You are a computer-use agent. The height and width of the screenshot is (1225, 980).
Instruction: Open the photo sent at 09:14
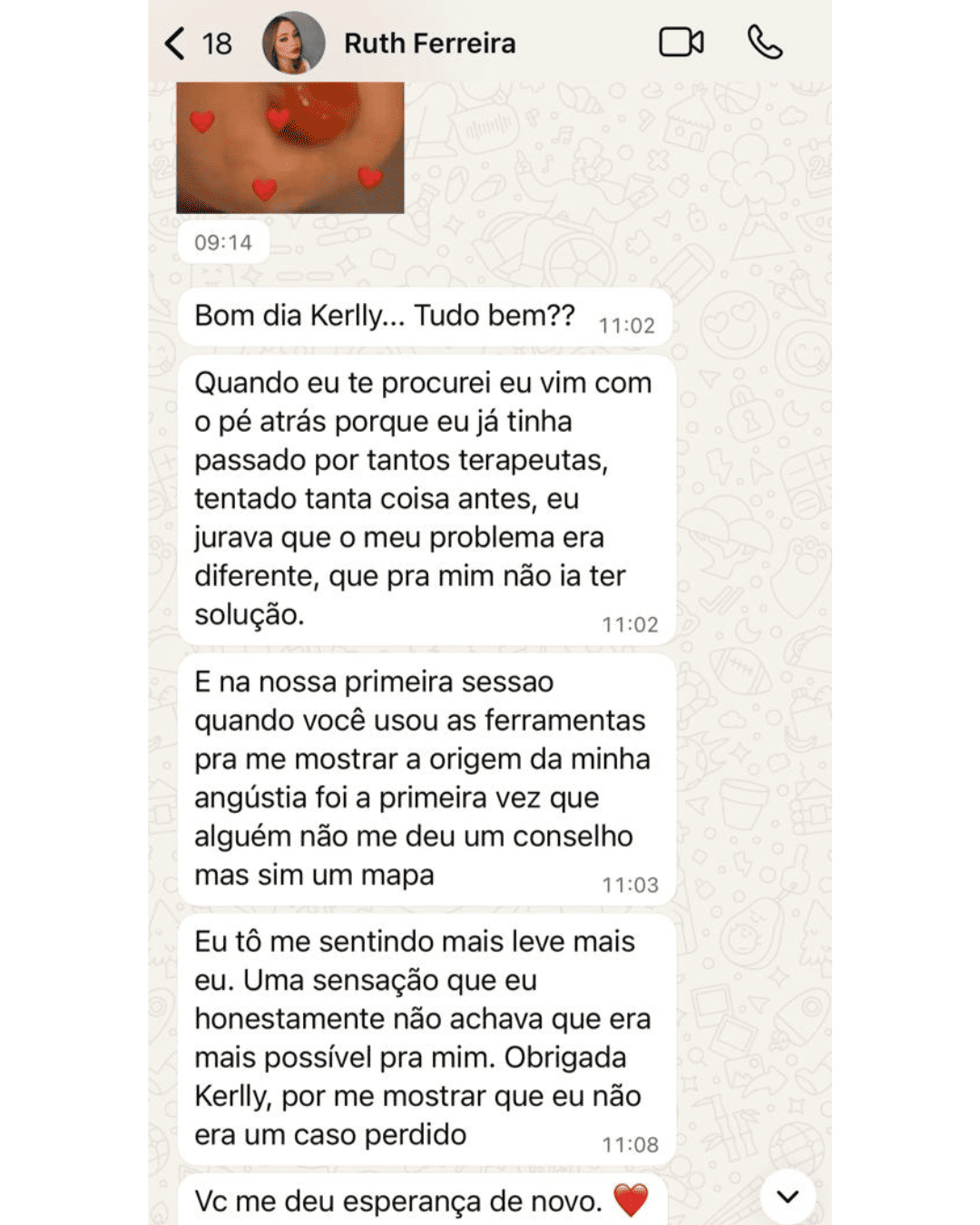pyautogui.click(x=290, y=147)
